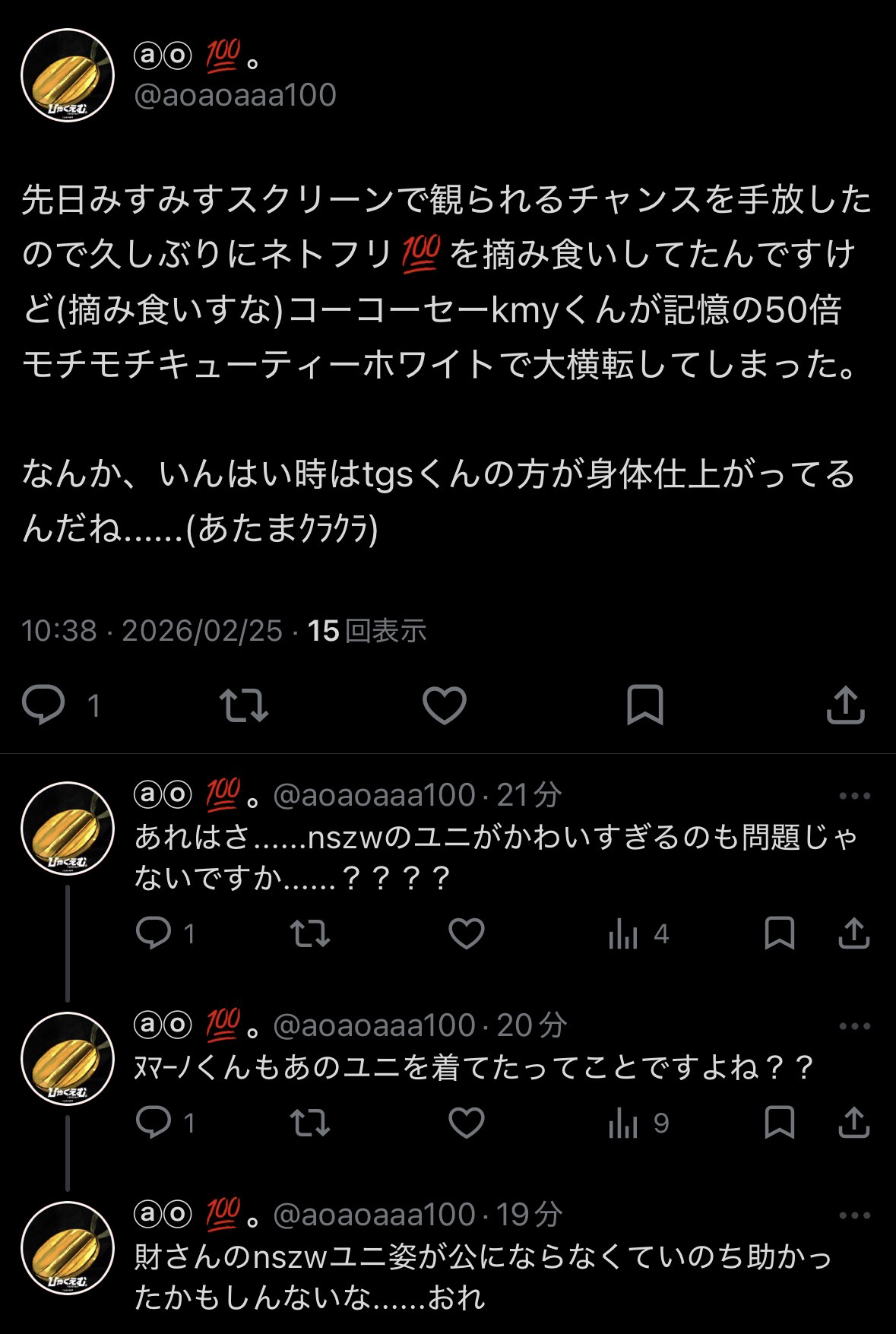This screenshot has height=1334, width=896.
Task: Share the reply posted 21分 ago
Action: 853,933
